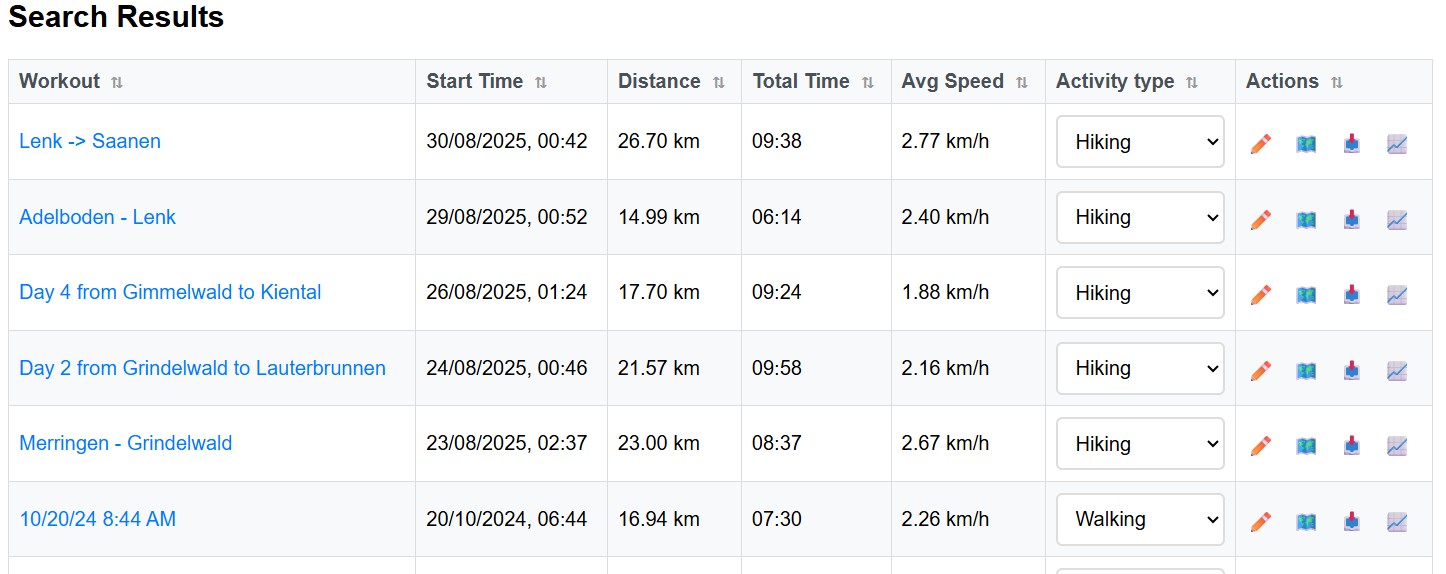Viewport: 1446px width, 574px height.
Task: Sort results by Distance
Action: click(x=719, y=82)
